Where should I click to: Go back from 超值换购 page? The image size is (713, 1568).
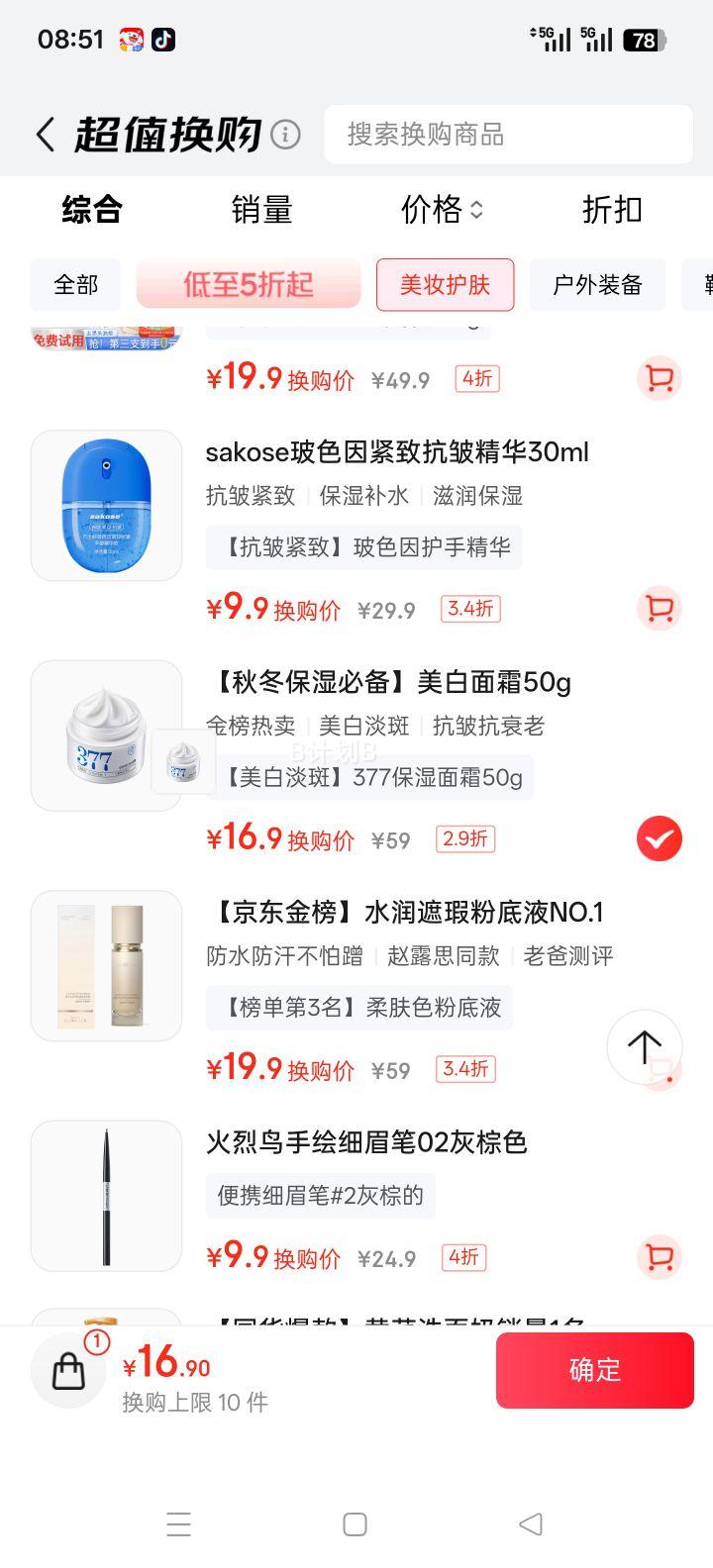tap(46, 135)
